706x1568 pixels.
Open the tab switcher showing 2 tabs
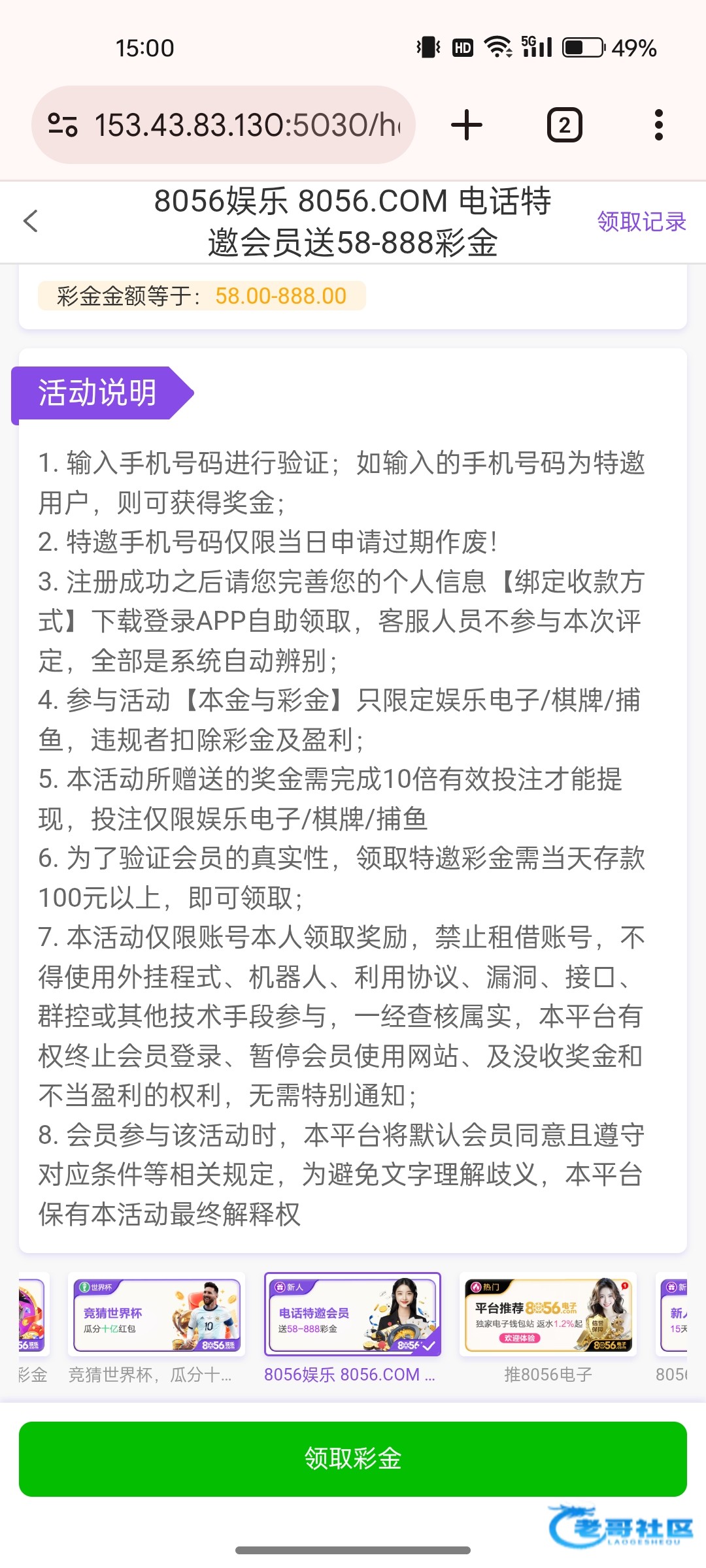564,125
